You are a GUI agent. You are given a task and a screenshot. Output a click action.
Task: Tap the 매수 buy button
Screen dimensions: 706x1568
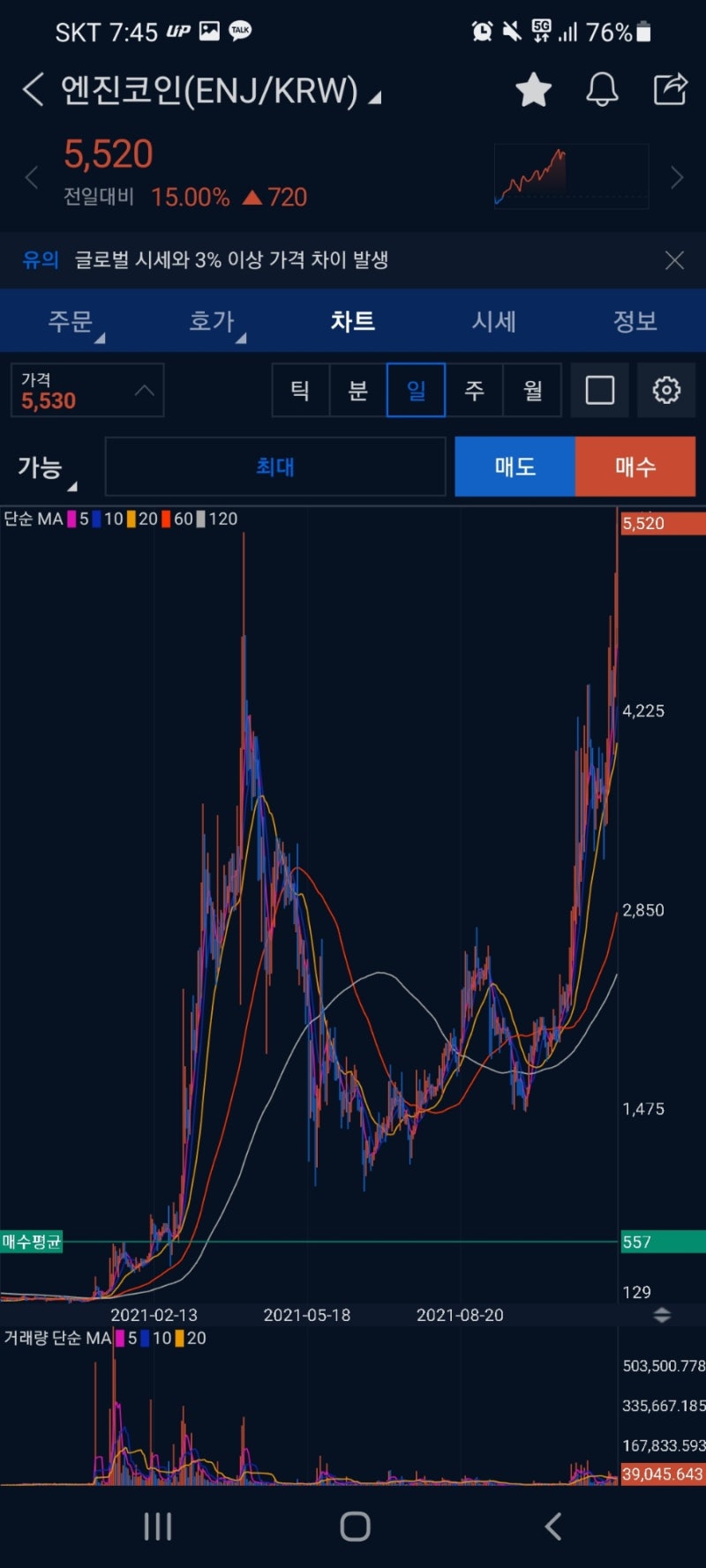coord(635,467)
